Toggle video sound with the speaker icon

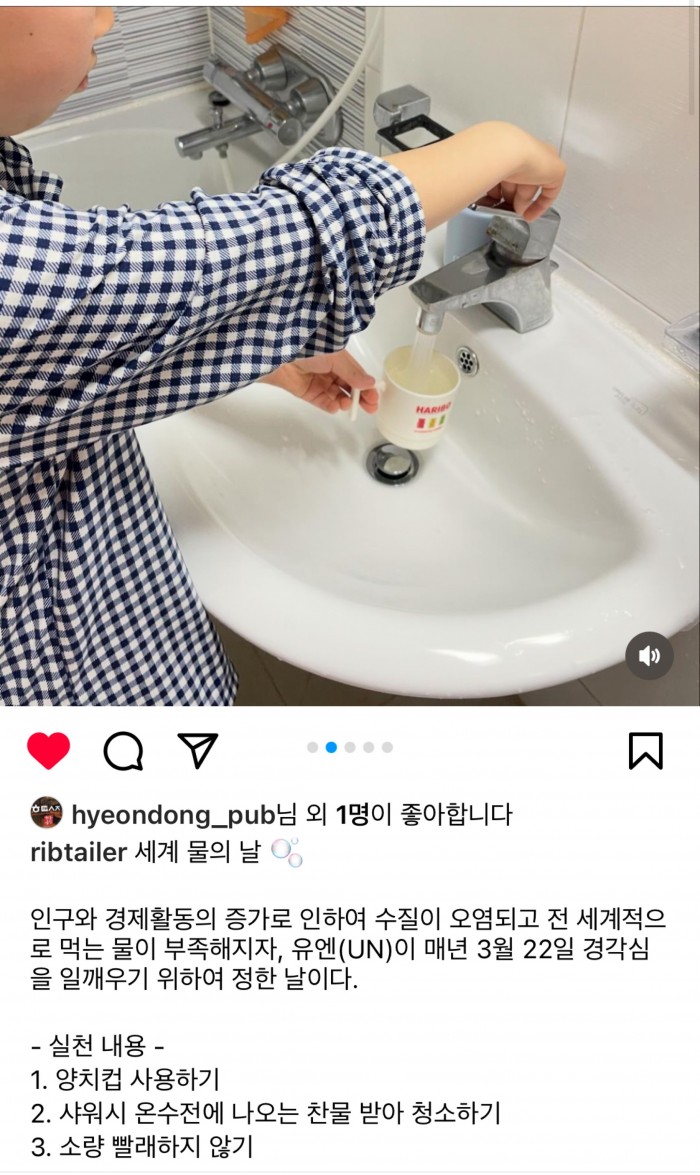(649, 656)
